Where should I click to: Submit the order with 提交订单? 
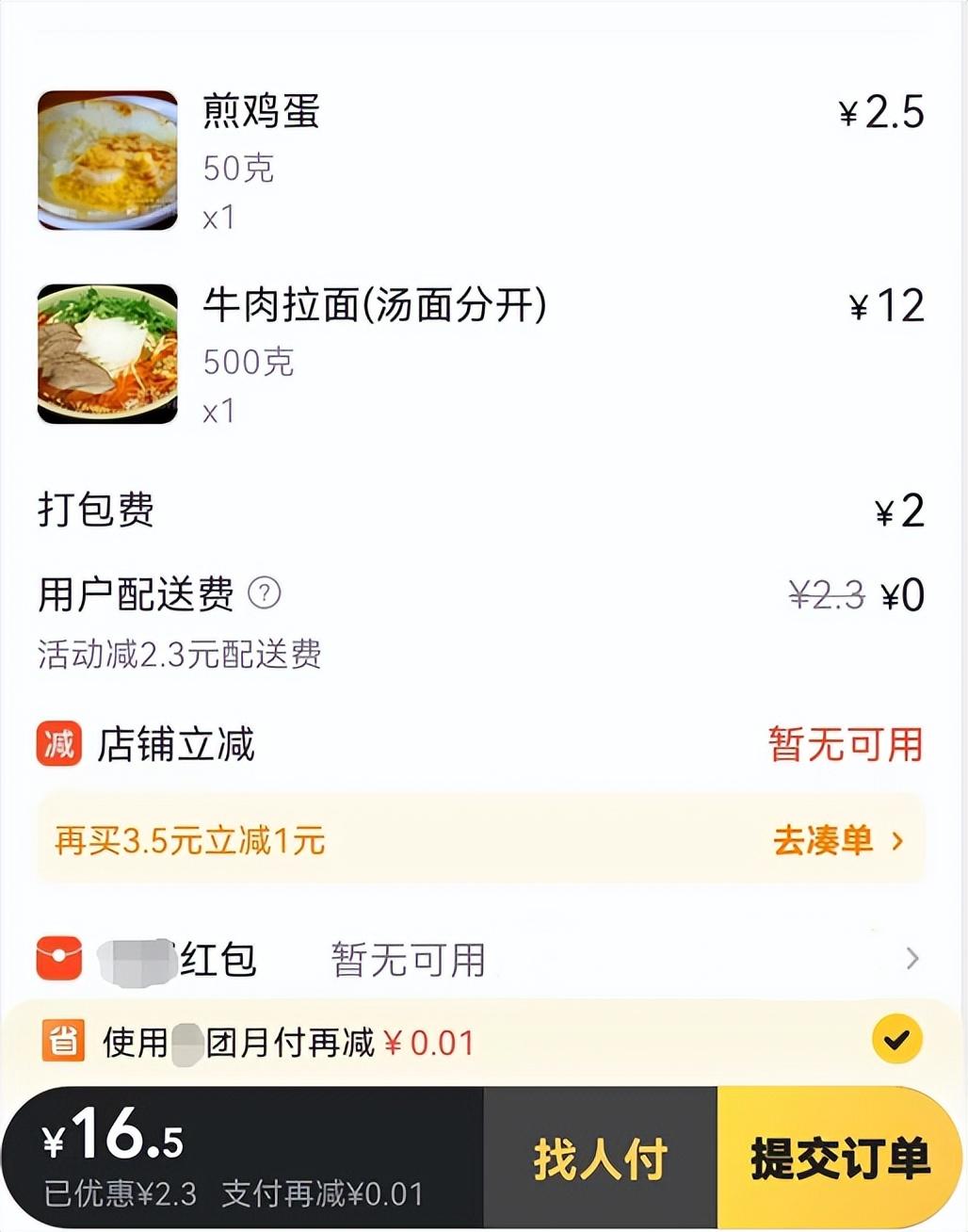point(840,1158)
